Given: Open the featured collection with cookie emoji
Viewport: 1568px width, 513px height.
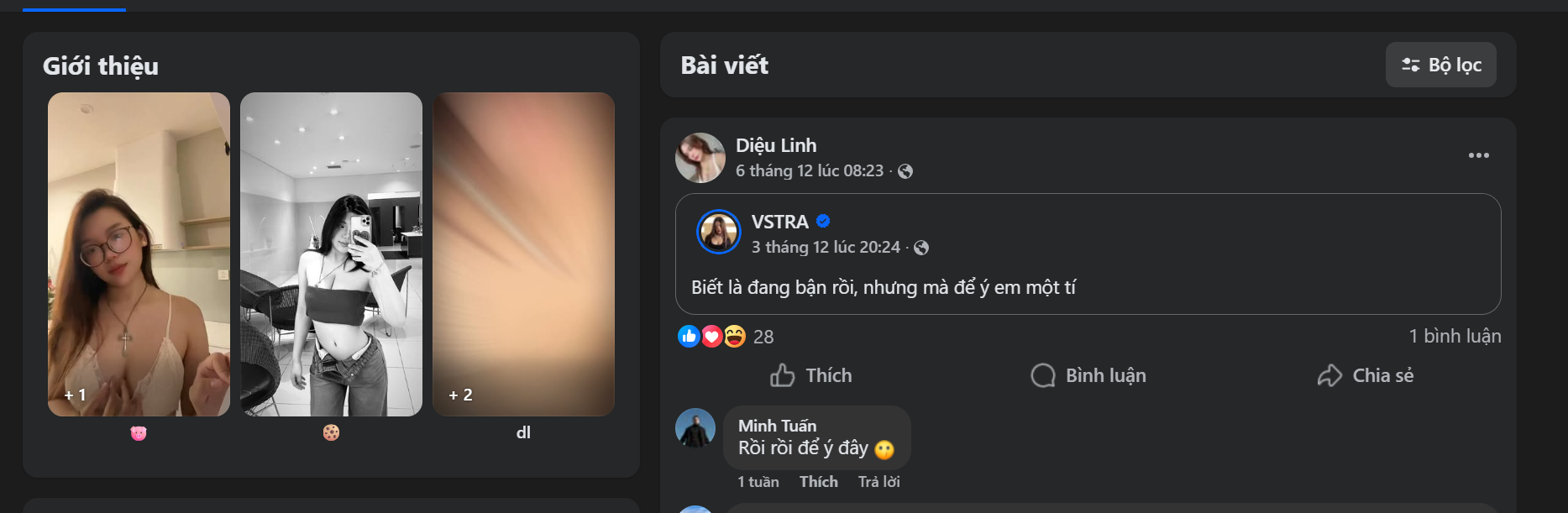Looking at the screenshot, I should coord(331,254).
